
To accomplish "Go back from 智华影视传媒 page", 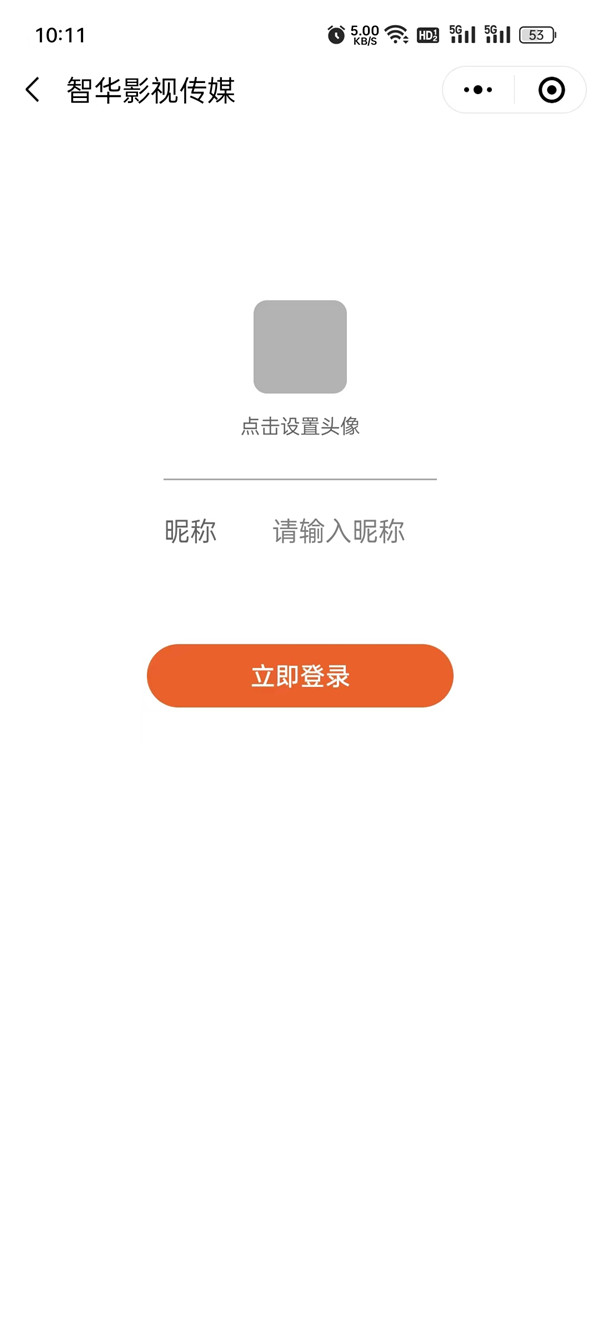I will tap(33, 90).
